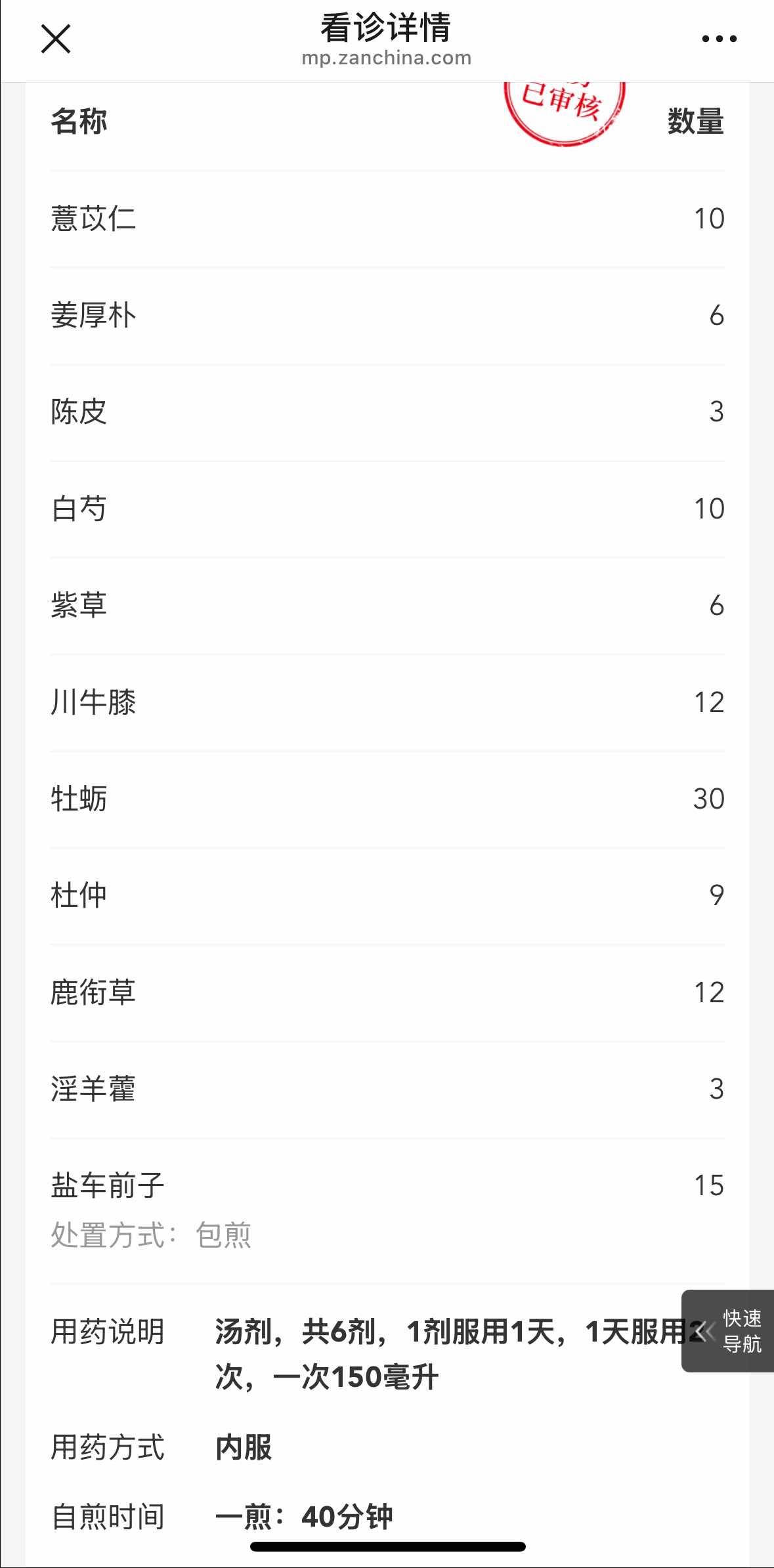Open the three-dot overflow menu
Image resolution: width=774 pixels, height=1568 pixels.
[x=719, y=39]
